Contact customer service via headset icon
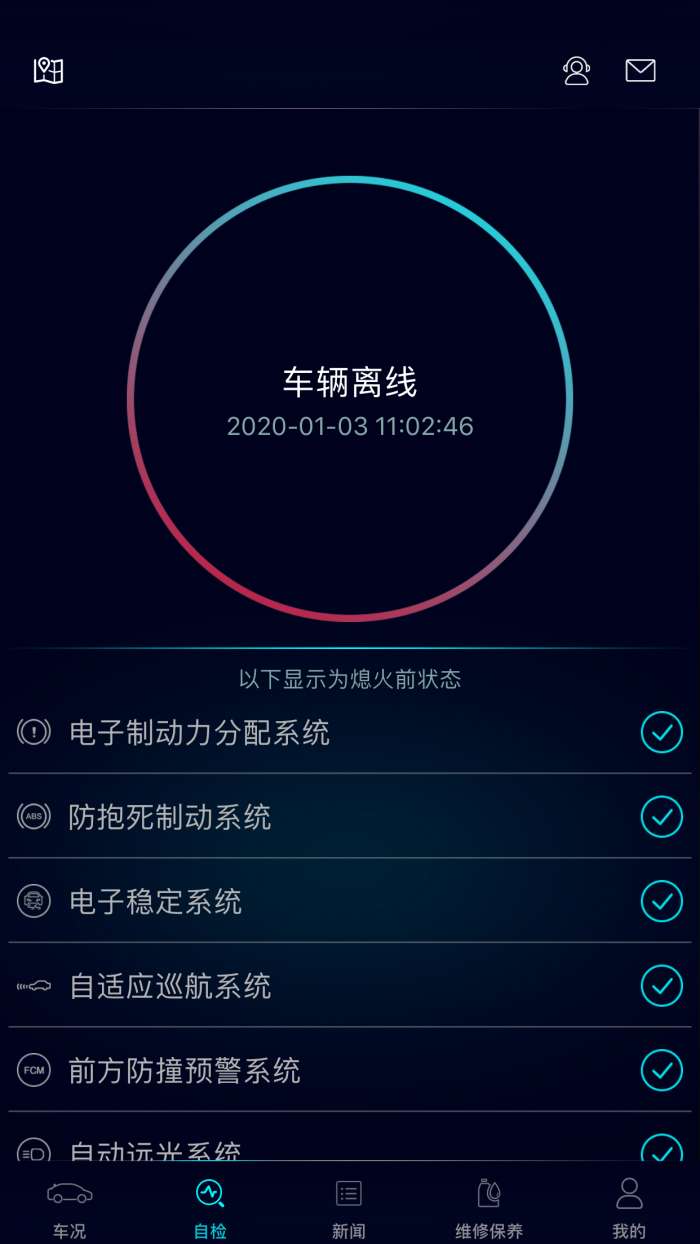Screen dimensions: 700x1244 point(577,70)
